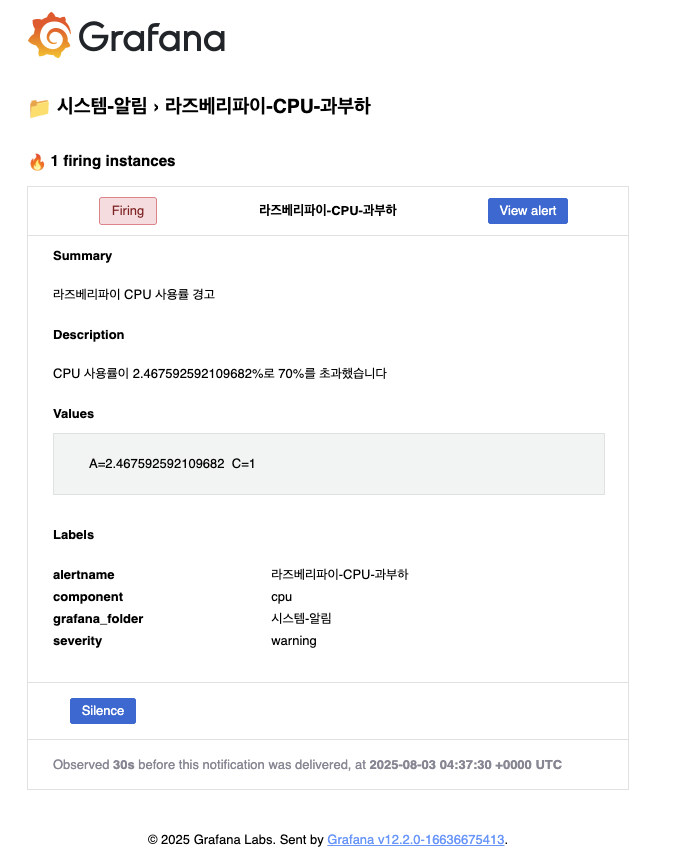The image size is (676, 867).
Task: Silence this firing alert
Action: click(x=103, y=711)
